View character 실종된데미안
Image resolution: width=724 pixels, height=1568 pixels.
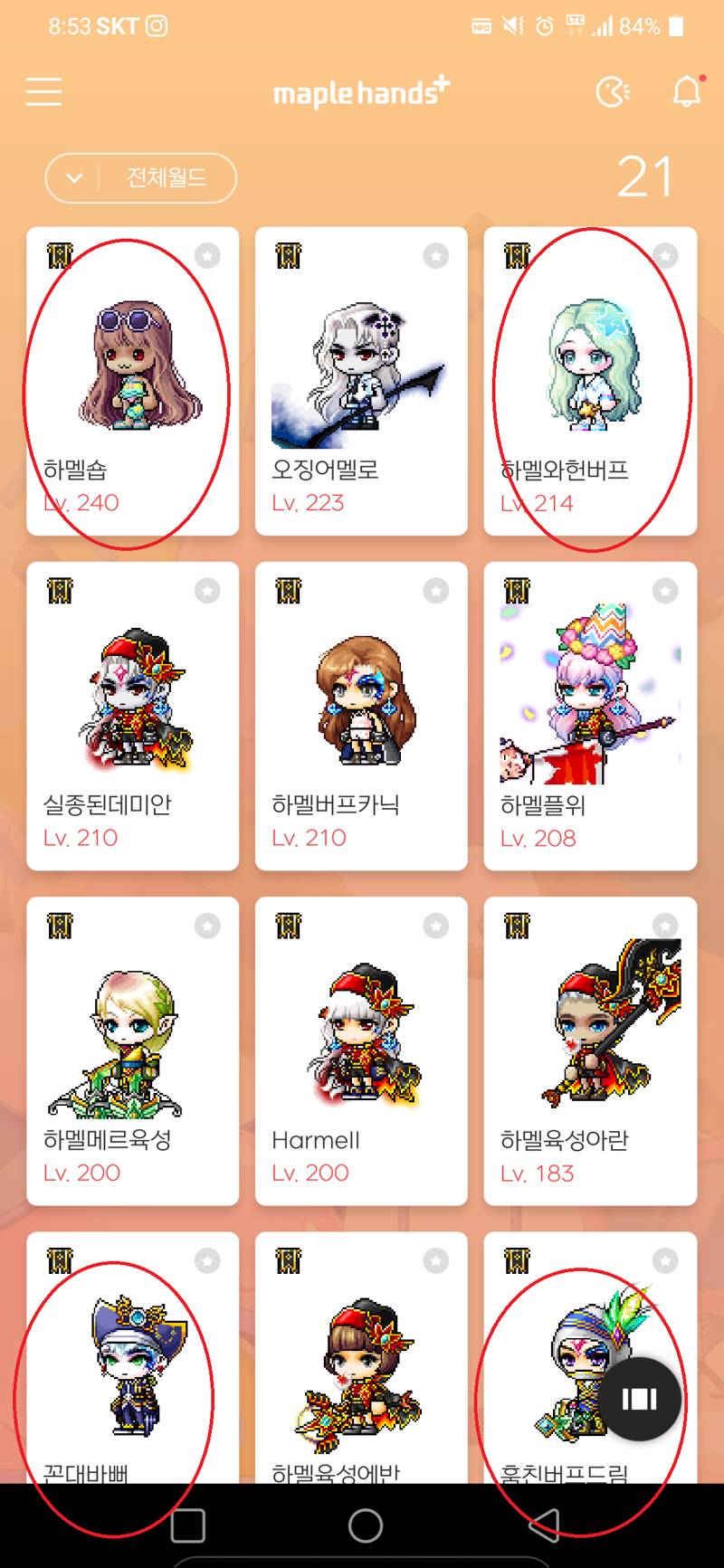point(133,716)
